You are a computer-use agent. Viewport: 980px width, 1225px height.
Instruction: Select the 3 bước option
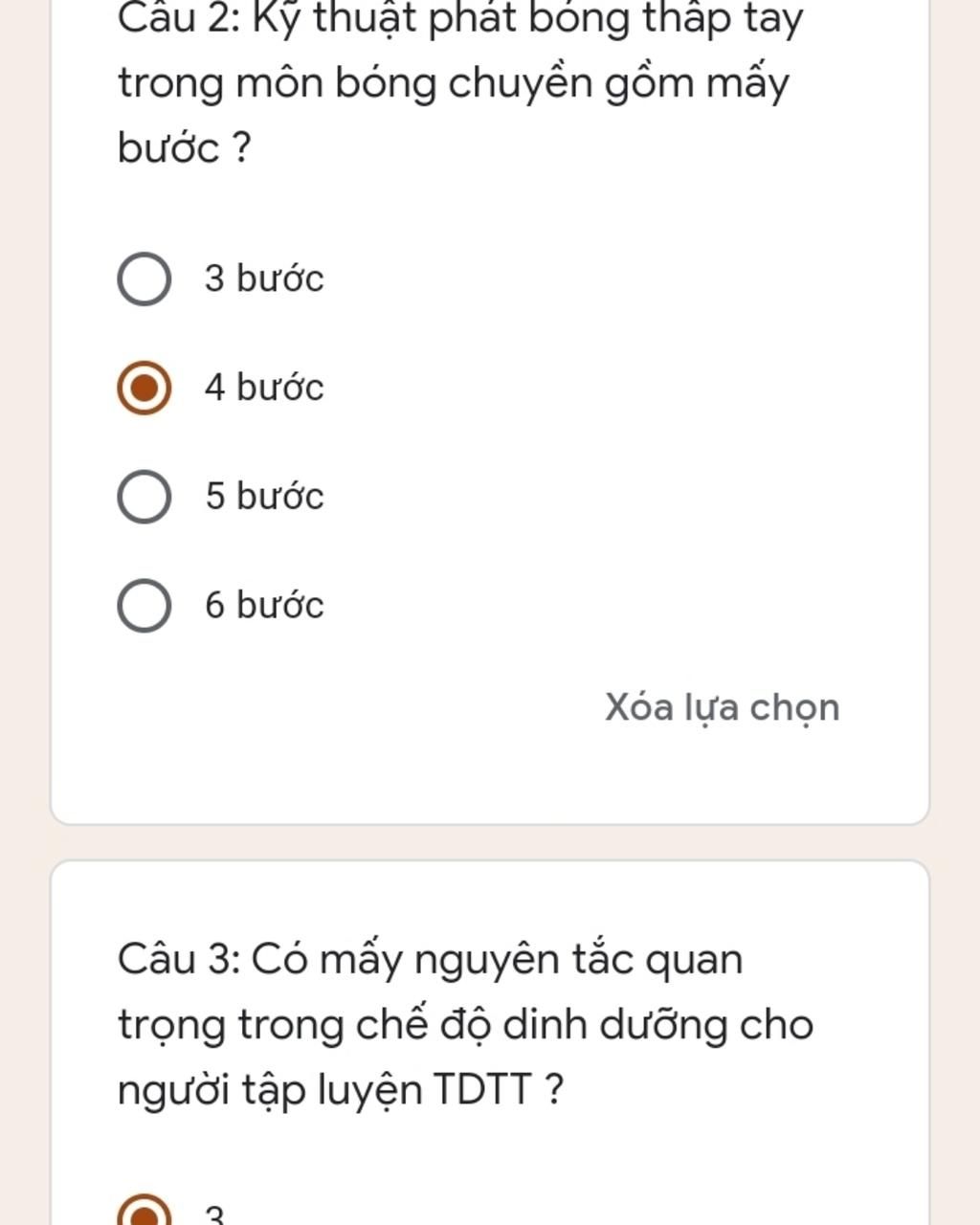[145, 279]
